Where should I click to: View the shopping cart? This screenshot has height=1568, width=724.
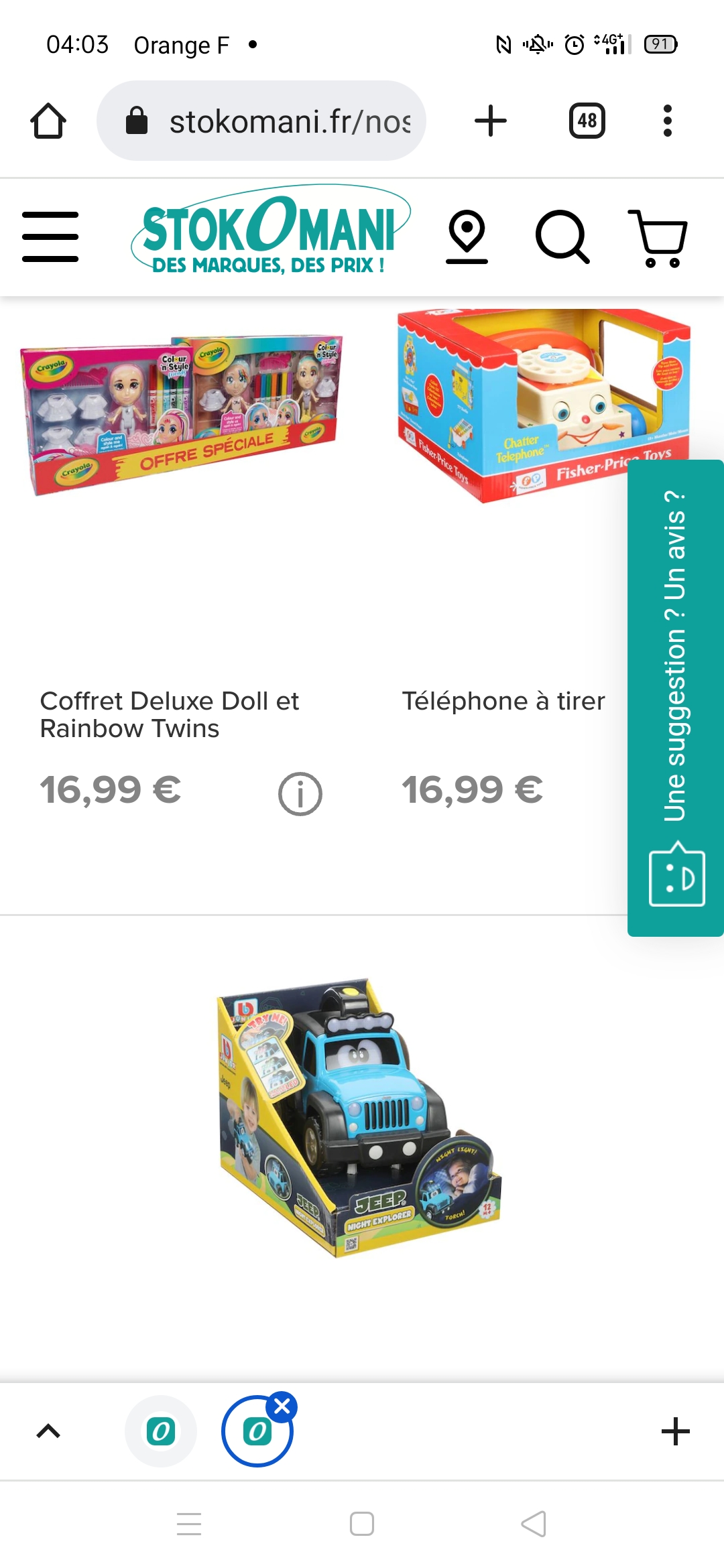click(658, 238)
